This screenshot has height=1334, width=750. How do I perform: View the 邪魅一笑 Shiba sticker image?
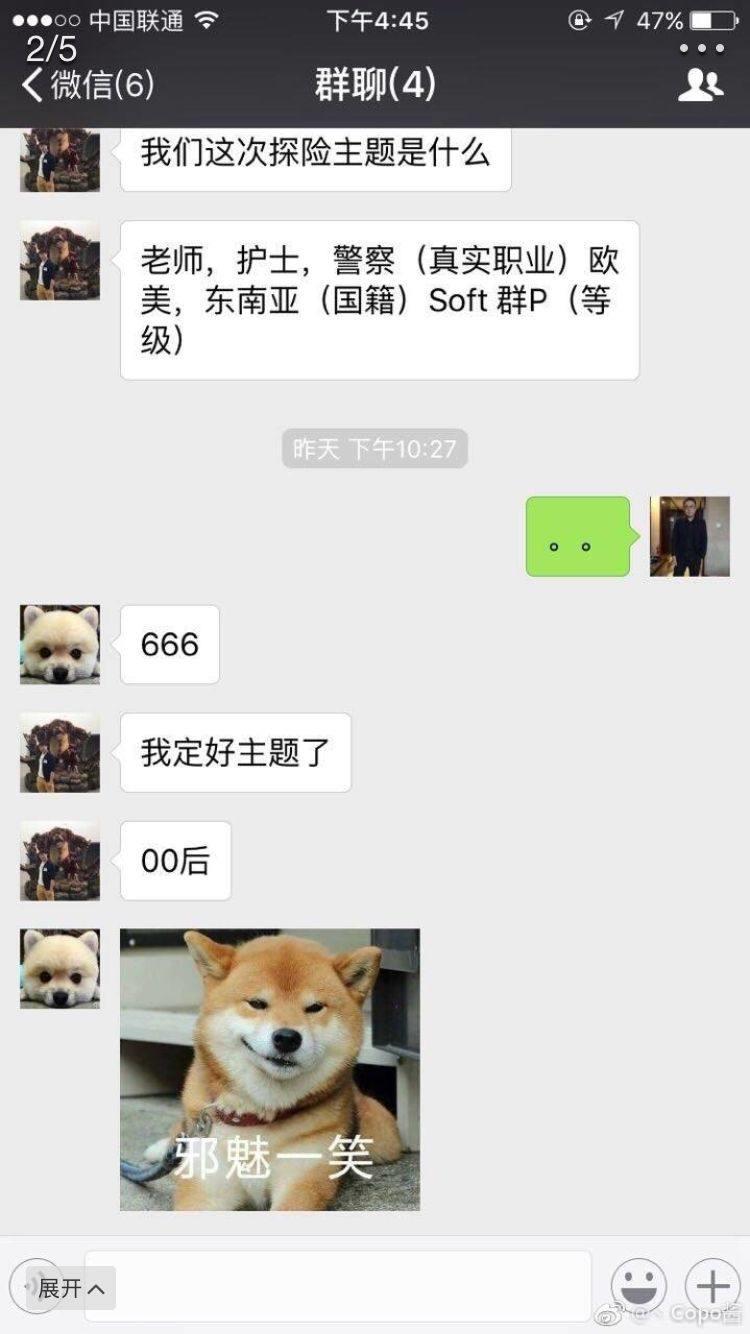pos(270,1069)
